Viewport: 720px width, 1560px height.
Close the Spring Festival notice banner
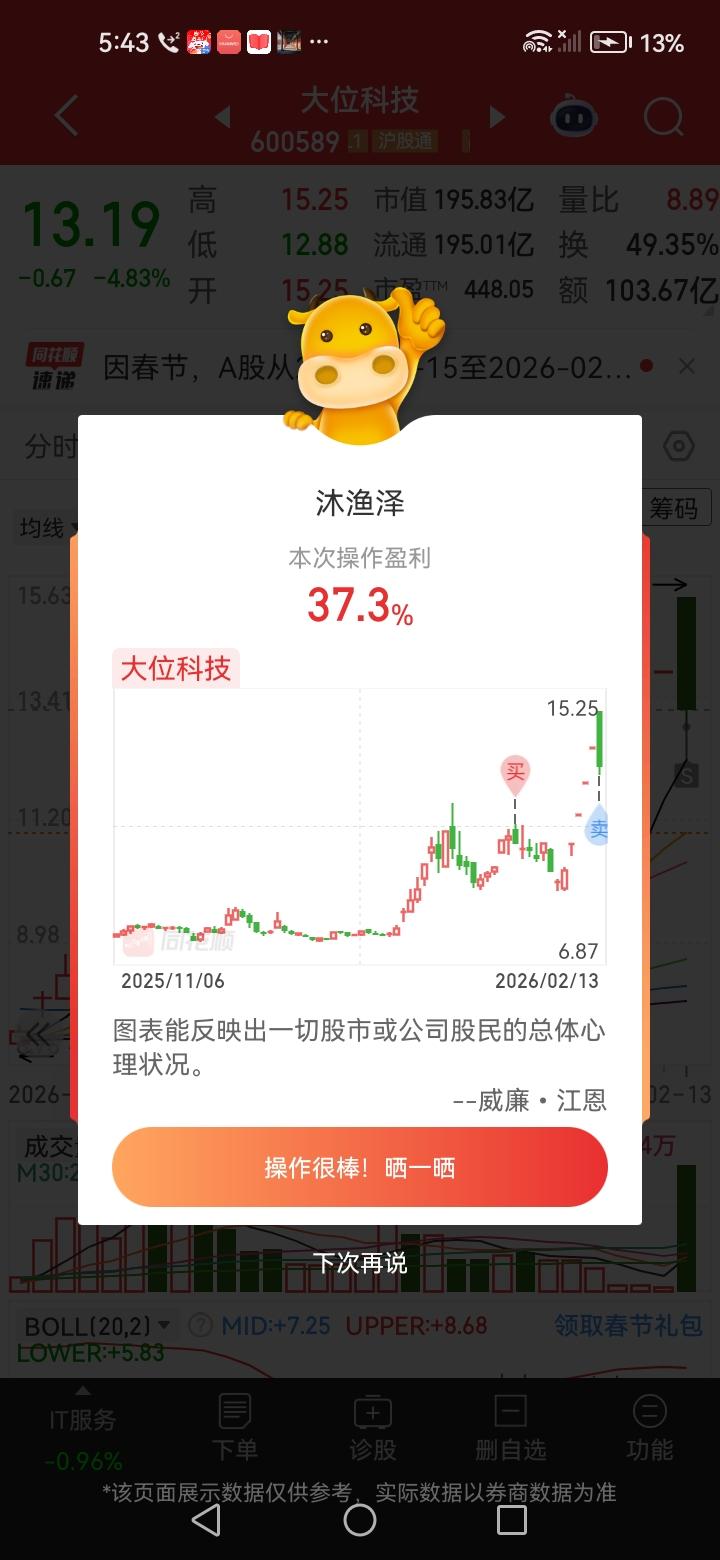pyautogui.click(x=685, y=366)
